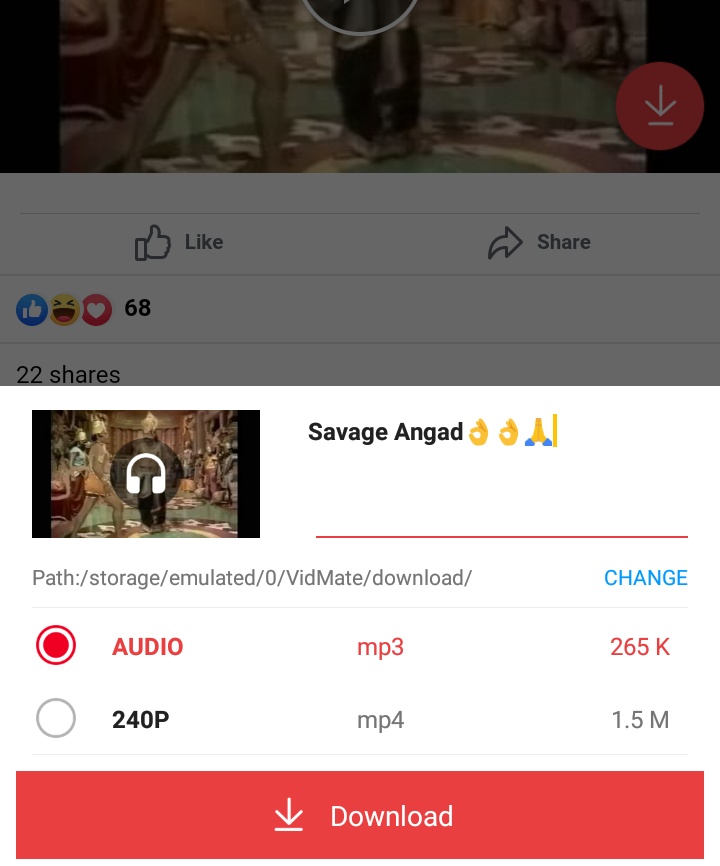Share the video post

(539, 242)
